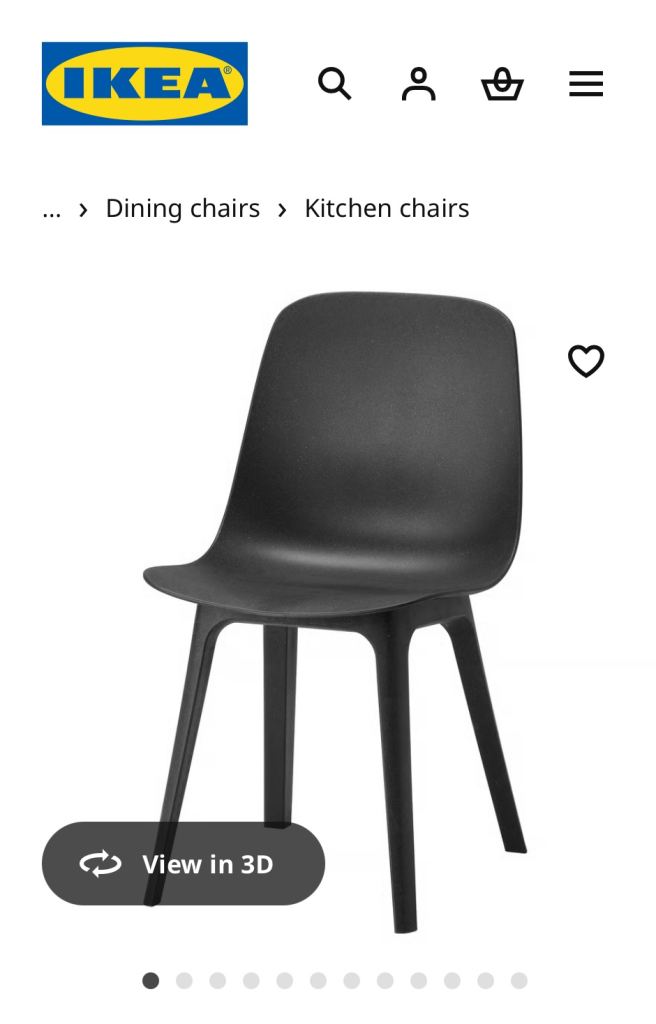Save the chair to favourites
The image size is (656, 1024).
pyautogui.click(x=586, y=361)
